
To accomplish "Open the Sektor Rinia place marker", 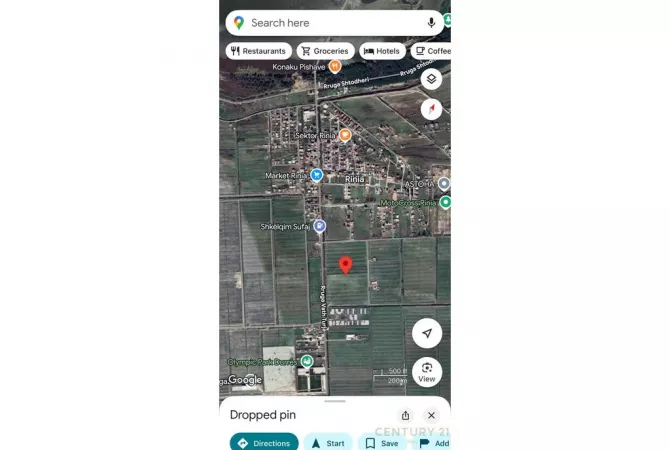I will pos(344,135).
